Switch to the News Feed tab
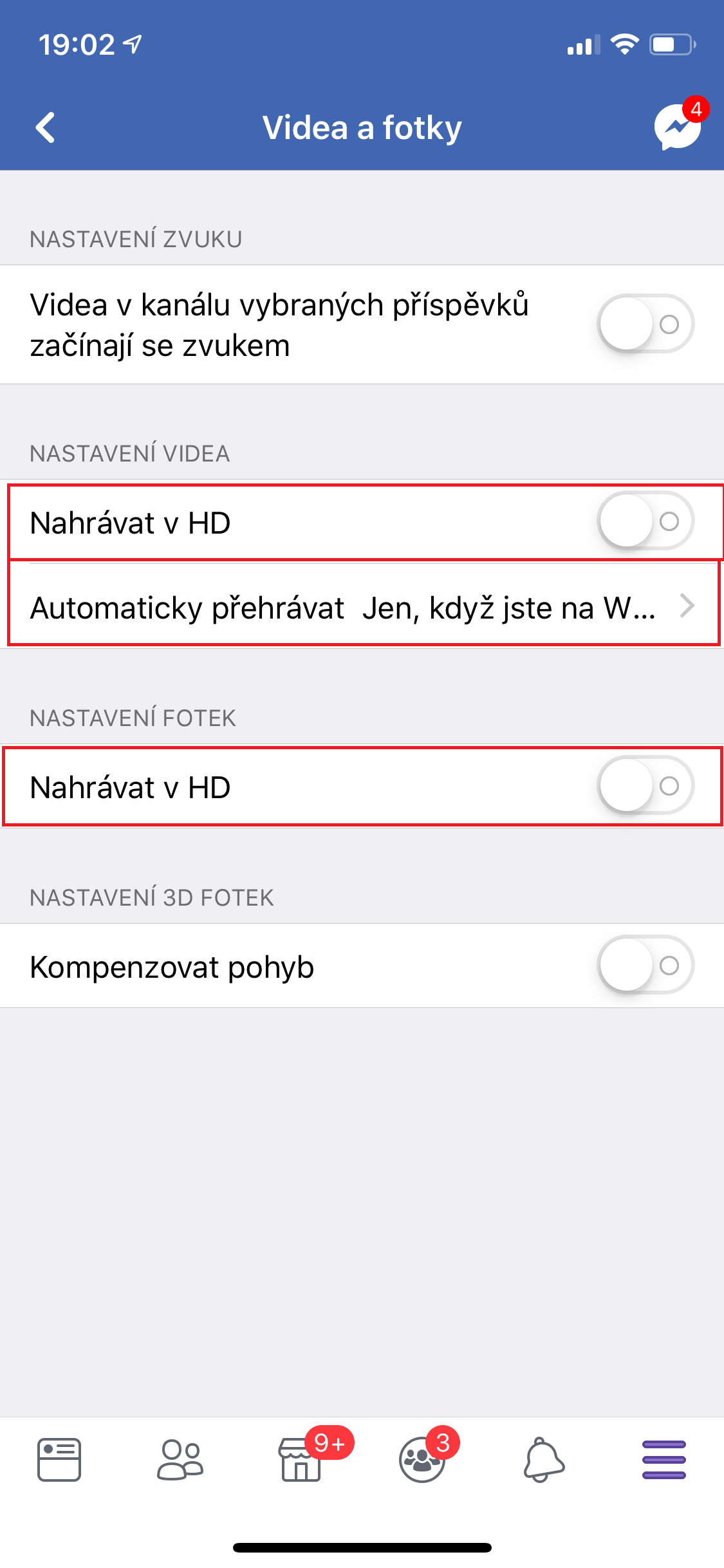This screenshot has width=724, height=1568. [x=59, y=1459]
